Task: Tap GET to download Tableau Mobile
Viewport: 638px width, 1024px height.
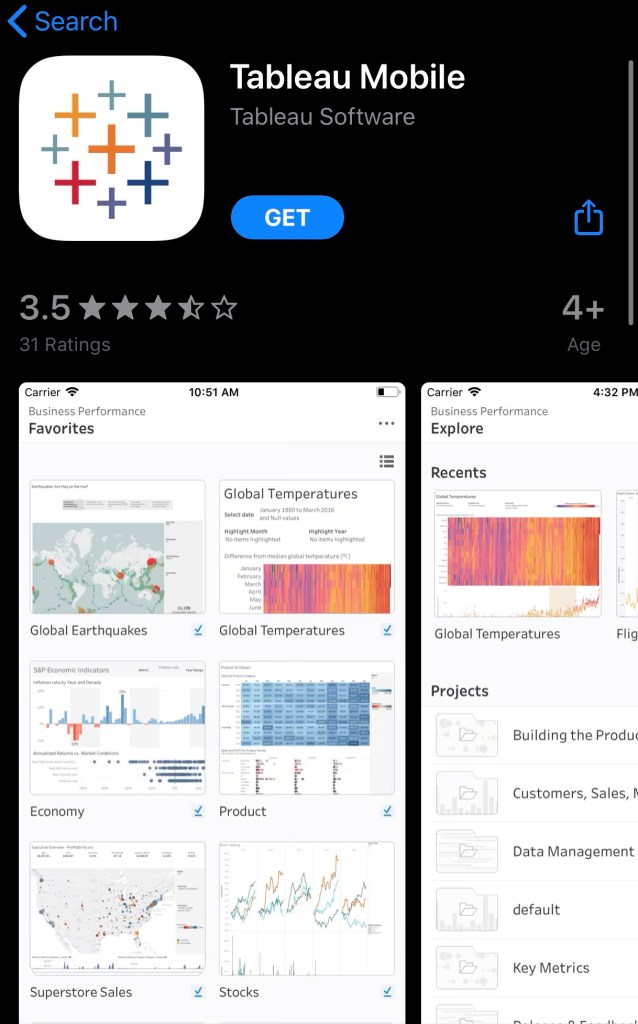Action: coord(287,218)
